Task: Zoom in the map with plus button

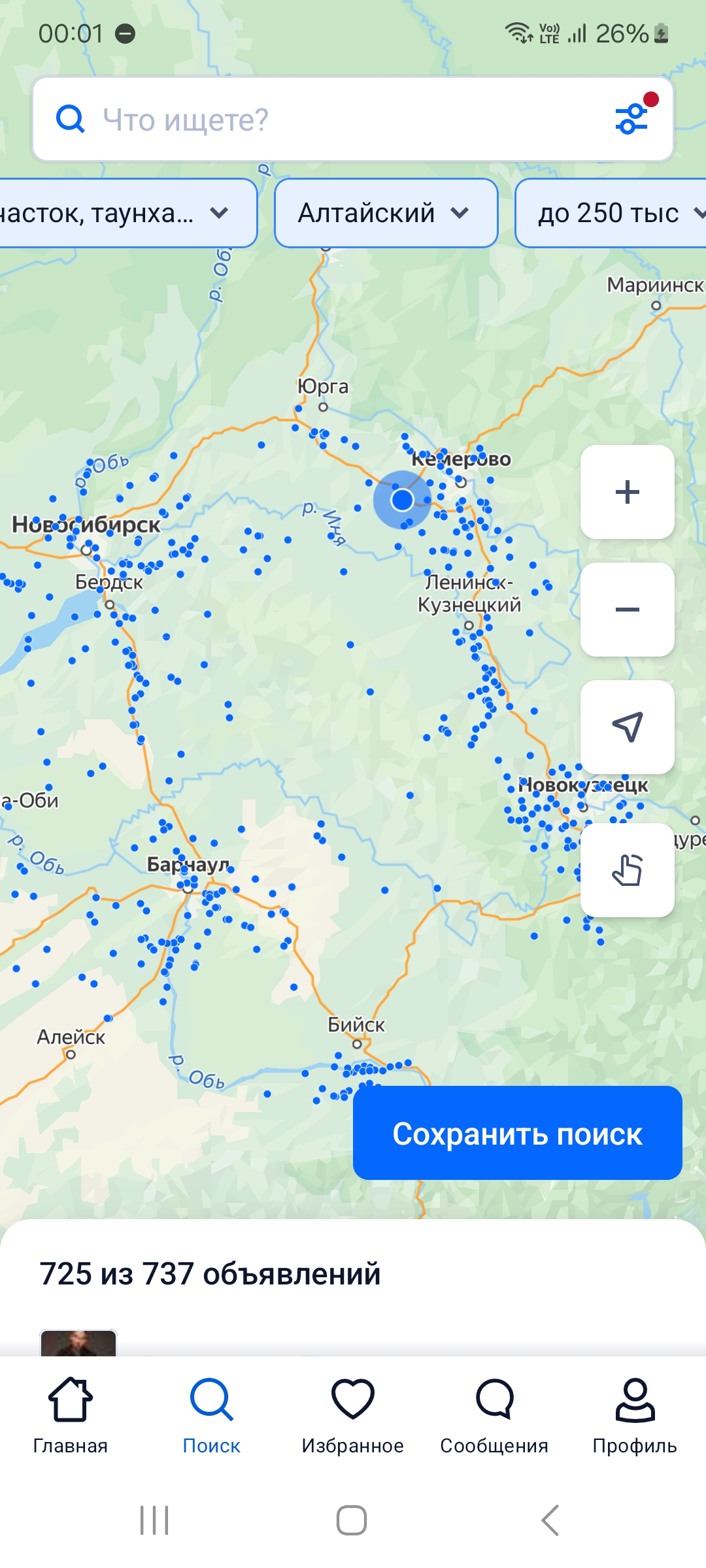Action: point(627,492)
